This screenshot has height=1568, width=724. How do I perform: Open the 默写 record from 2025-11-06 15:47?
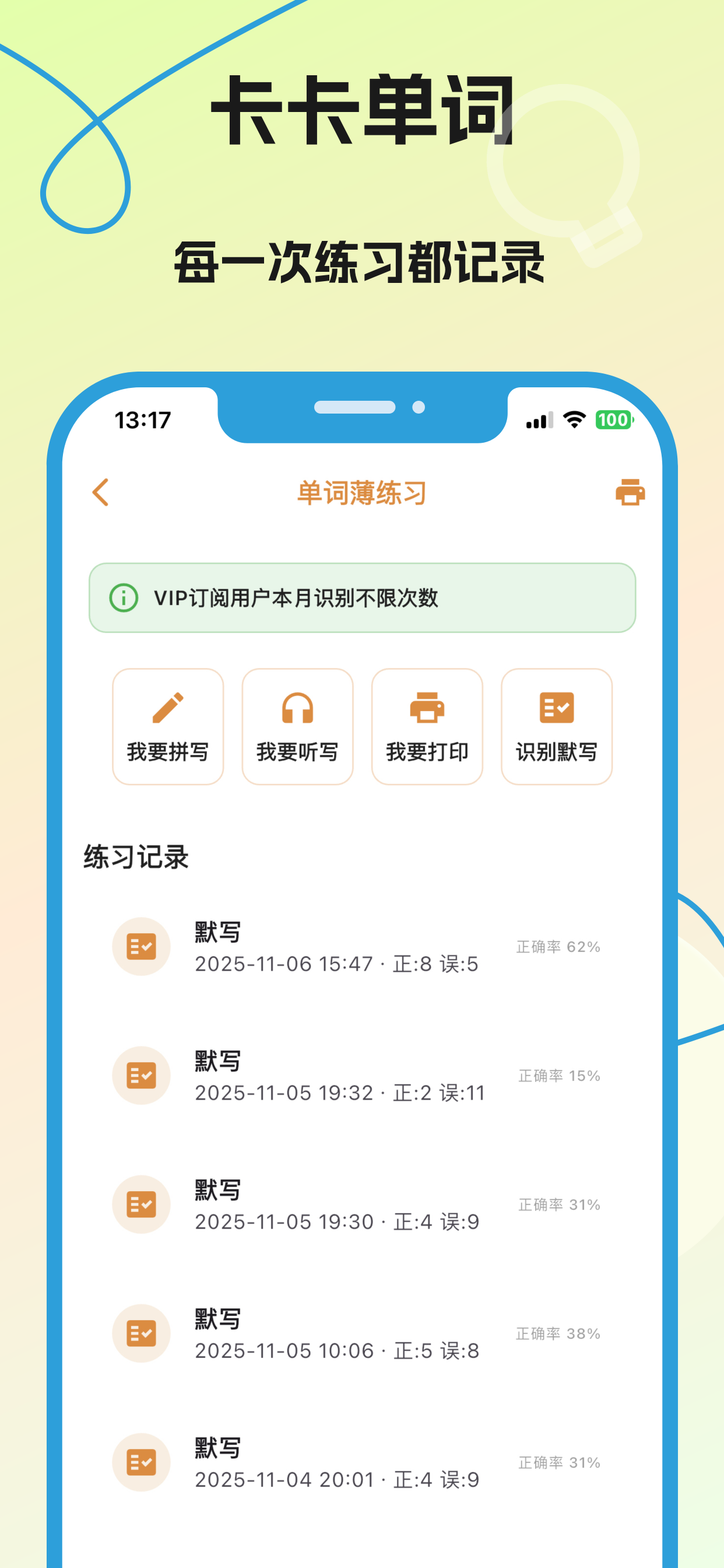click(338, 947)
